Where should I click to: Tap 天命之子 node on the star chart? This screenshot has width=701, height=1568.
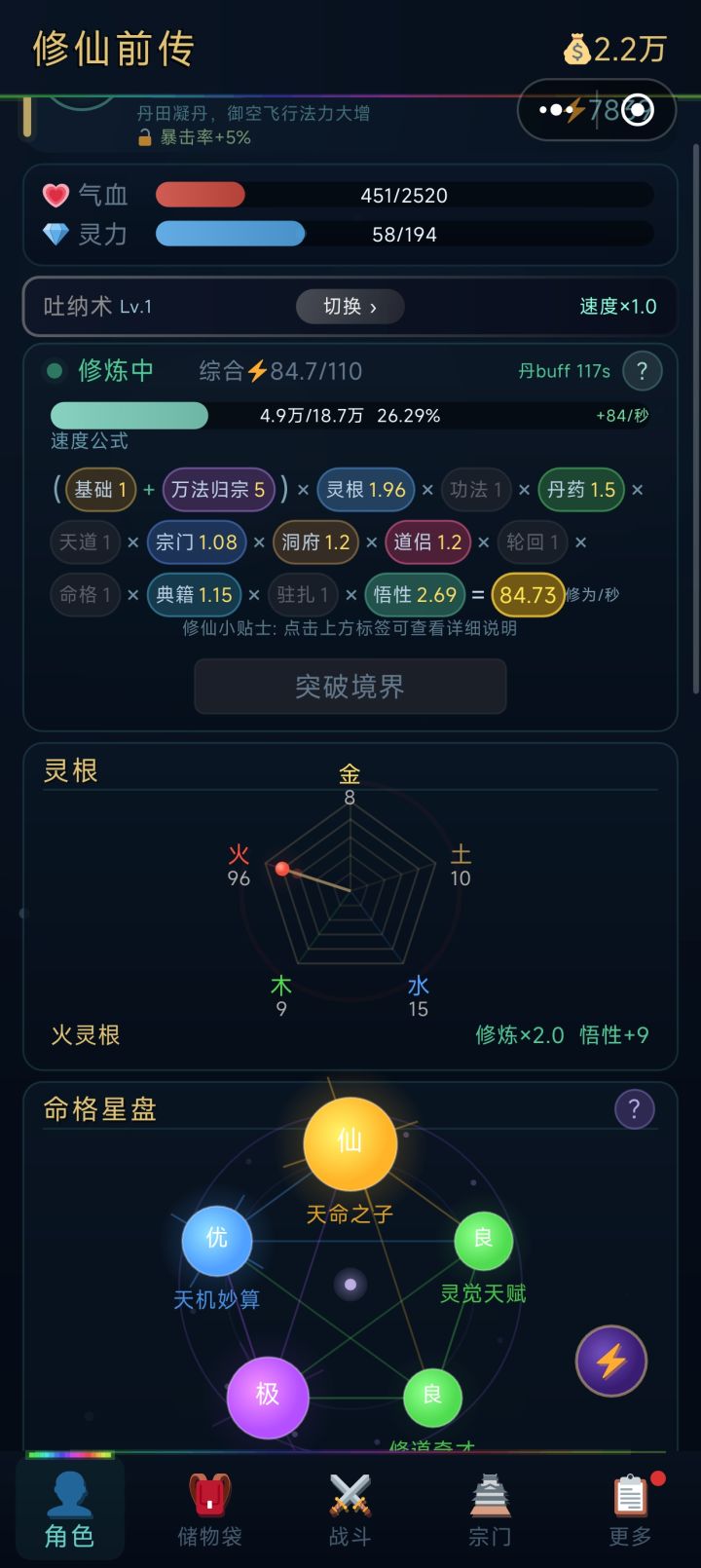click(350, 1143)
